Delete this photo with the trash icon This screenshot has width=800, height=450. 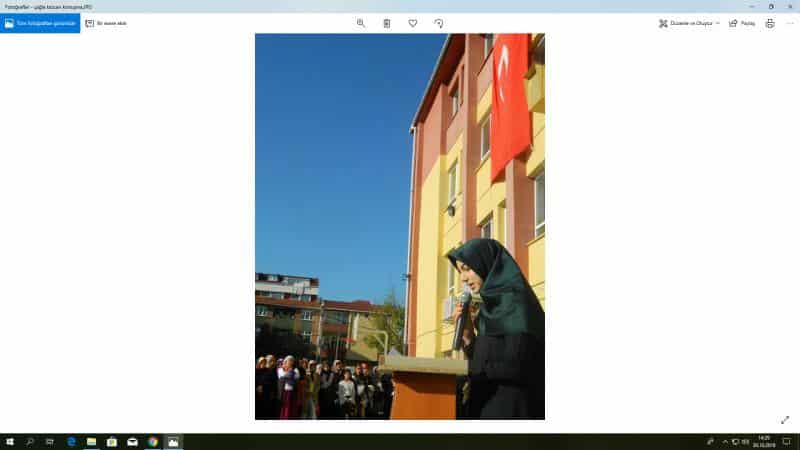coord(387,23)
